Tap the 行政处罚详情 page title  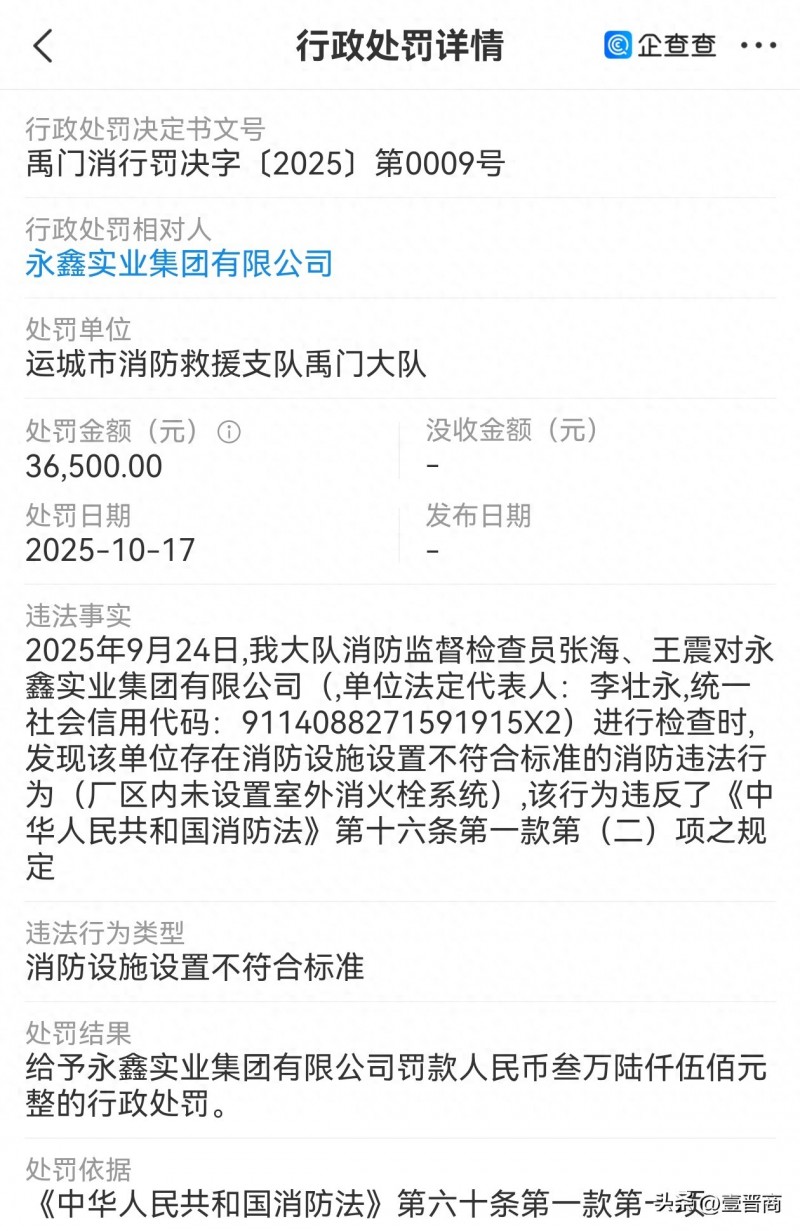400,46
